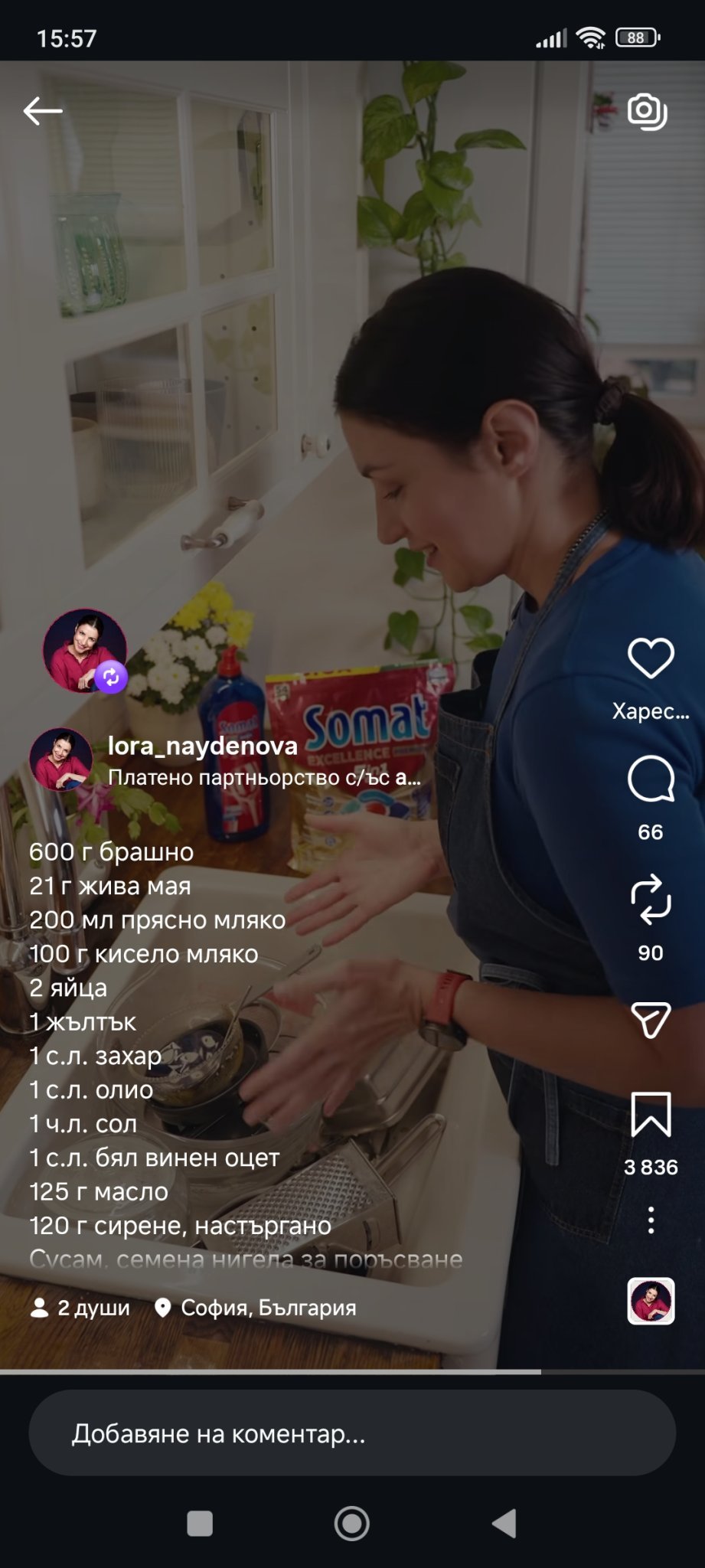Screen dimensions: 705x1568
Task: Open lora_naydenova's profile
Action: pyautogui.click(x=202, y=746)
